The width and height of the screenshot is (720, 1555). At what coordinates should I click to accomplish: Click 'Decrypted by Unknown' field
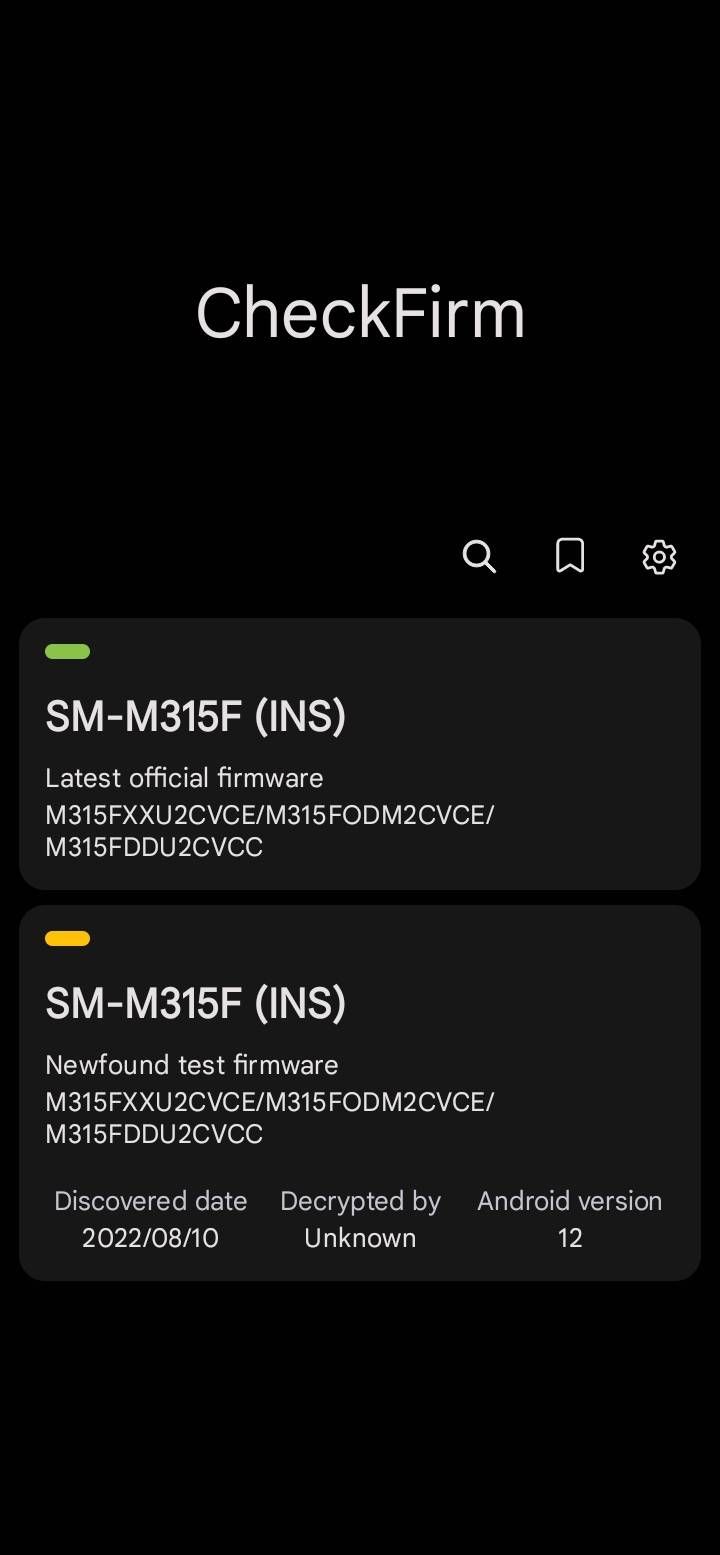click(360, 1219)
